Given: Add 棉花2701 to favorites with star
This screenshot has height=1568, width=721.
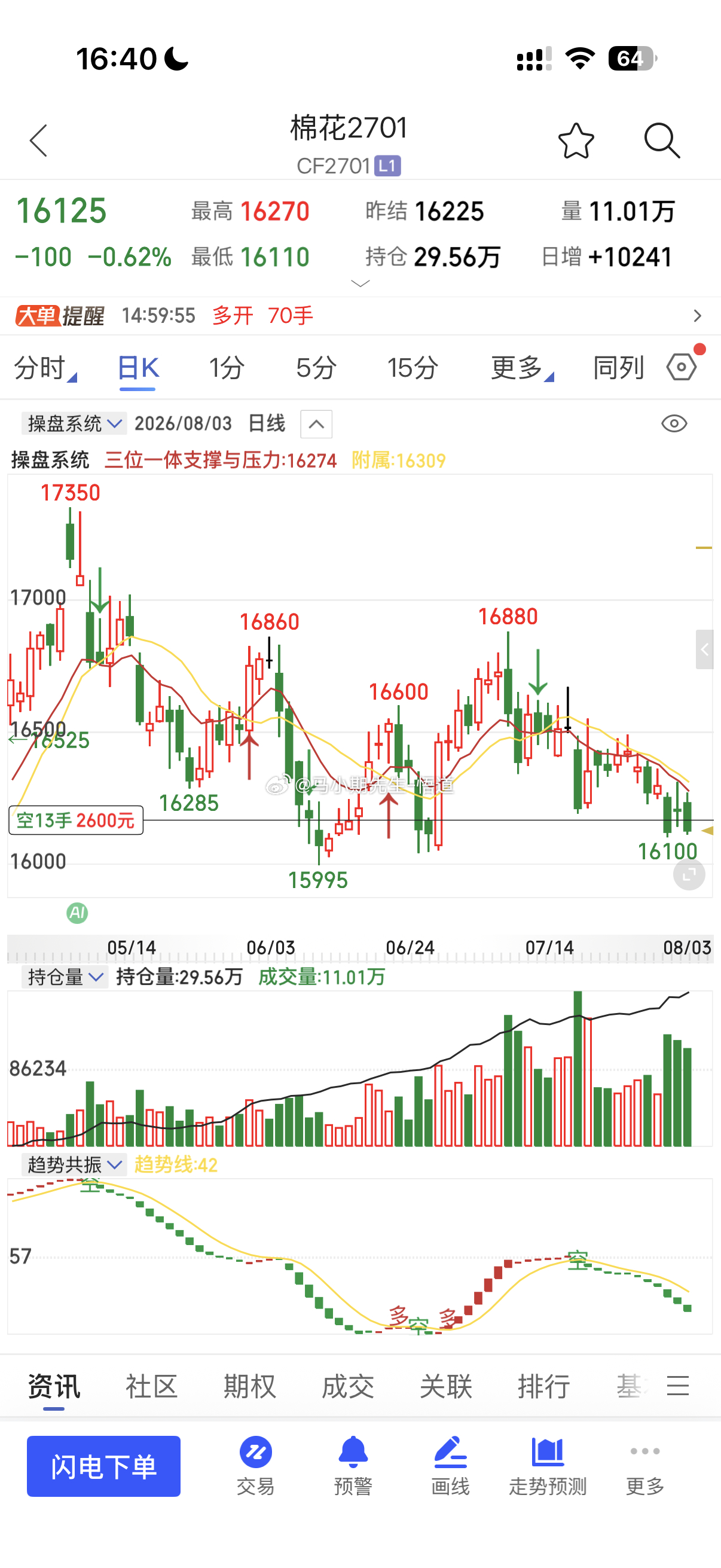Looking at the screenshot, I should [576, 141].
